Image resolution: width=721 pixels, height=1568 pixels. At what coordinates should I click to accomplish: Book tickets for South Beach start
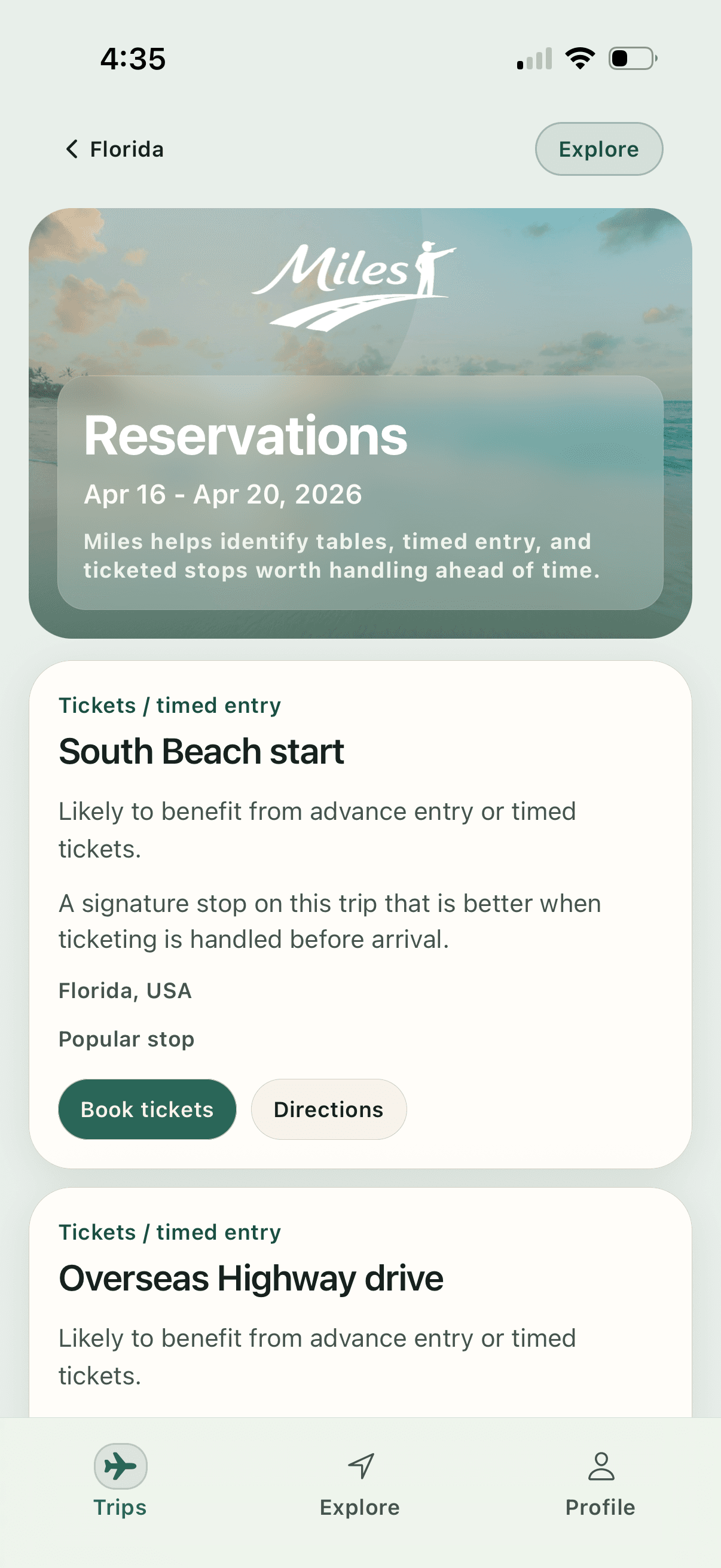click(x=146, y=1109)
